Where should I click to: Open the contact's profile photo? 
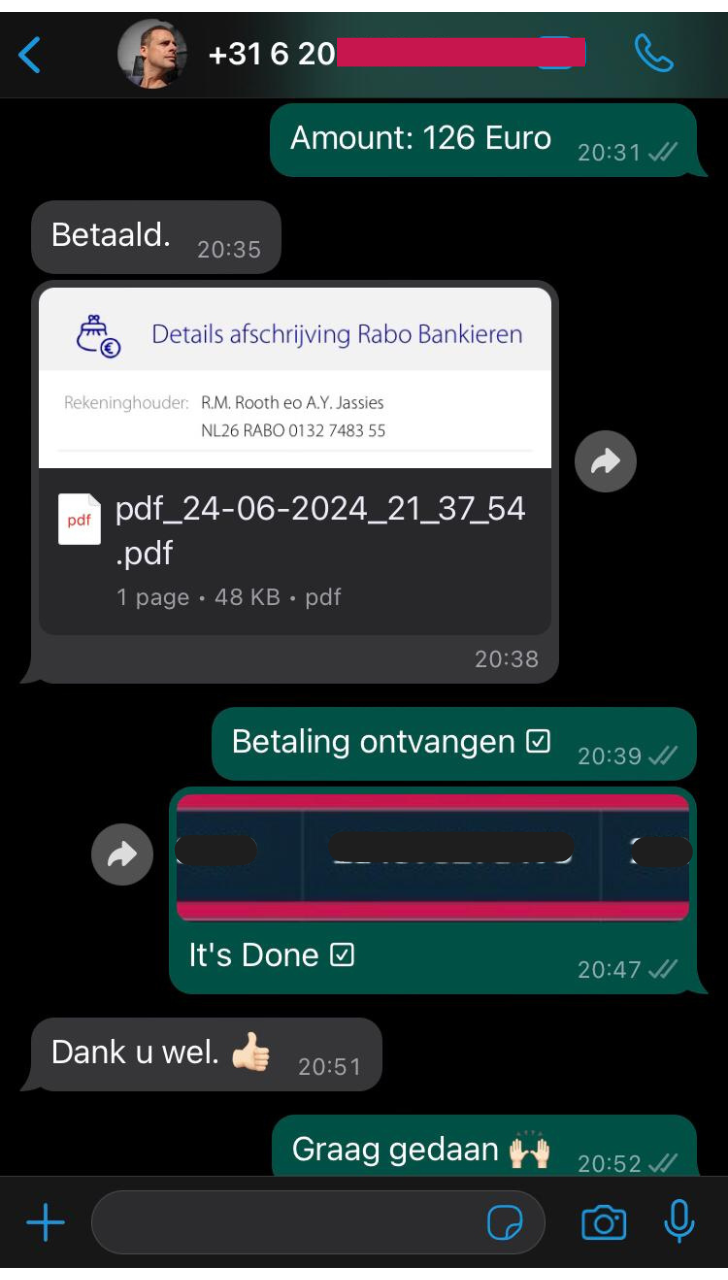(152, 54)
